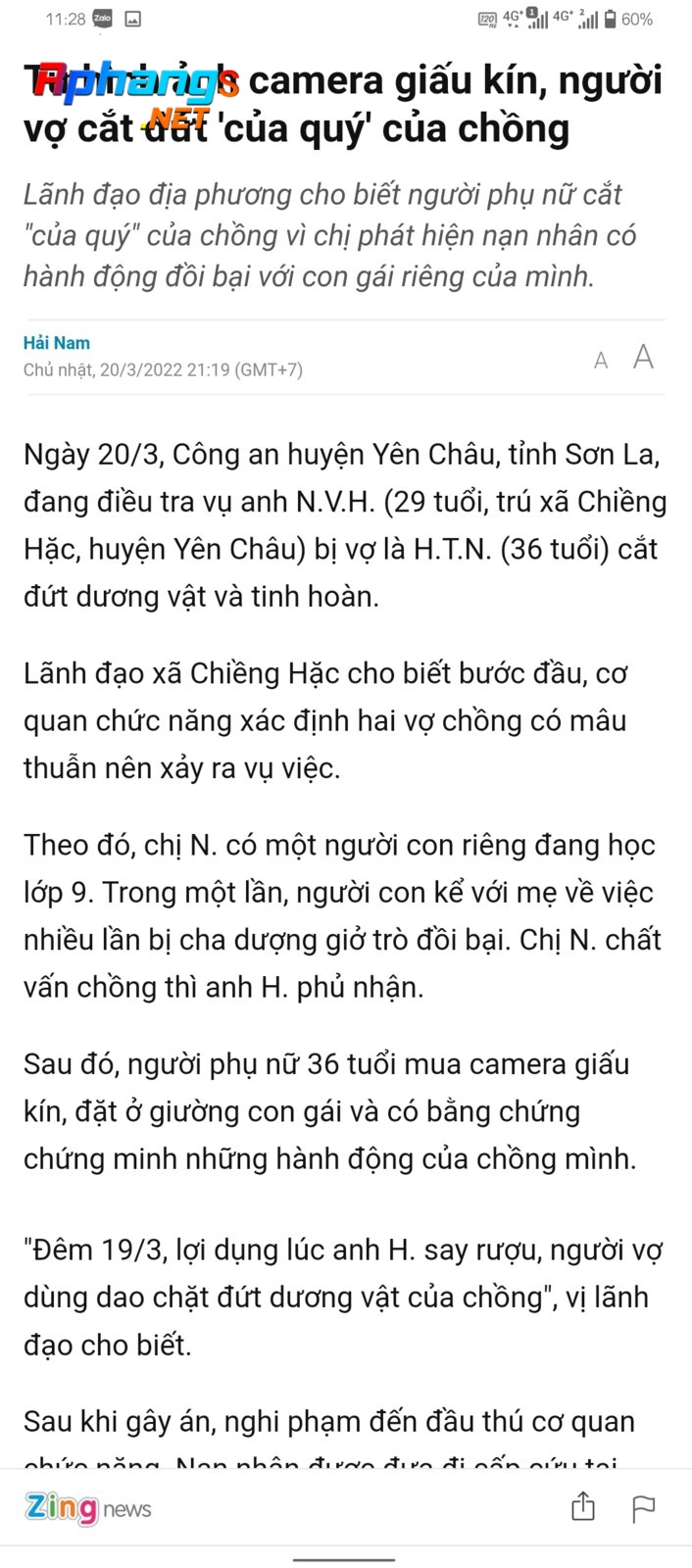Image resolution: width=692 pixels, height=1568 pixels.
Task: Open the Zing news home logo
Action: pos(88,1507)
